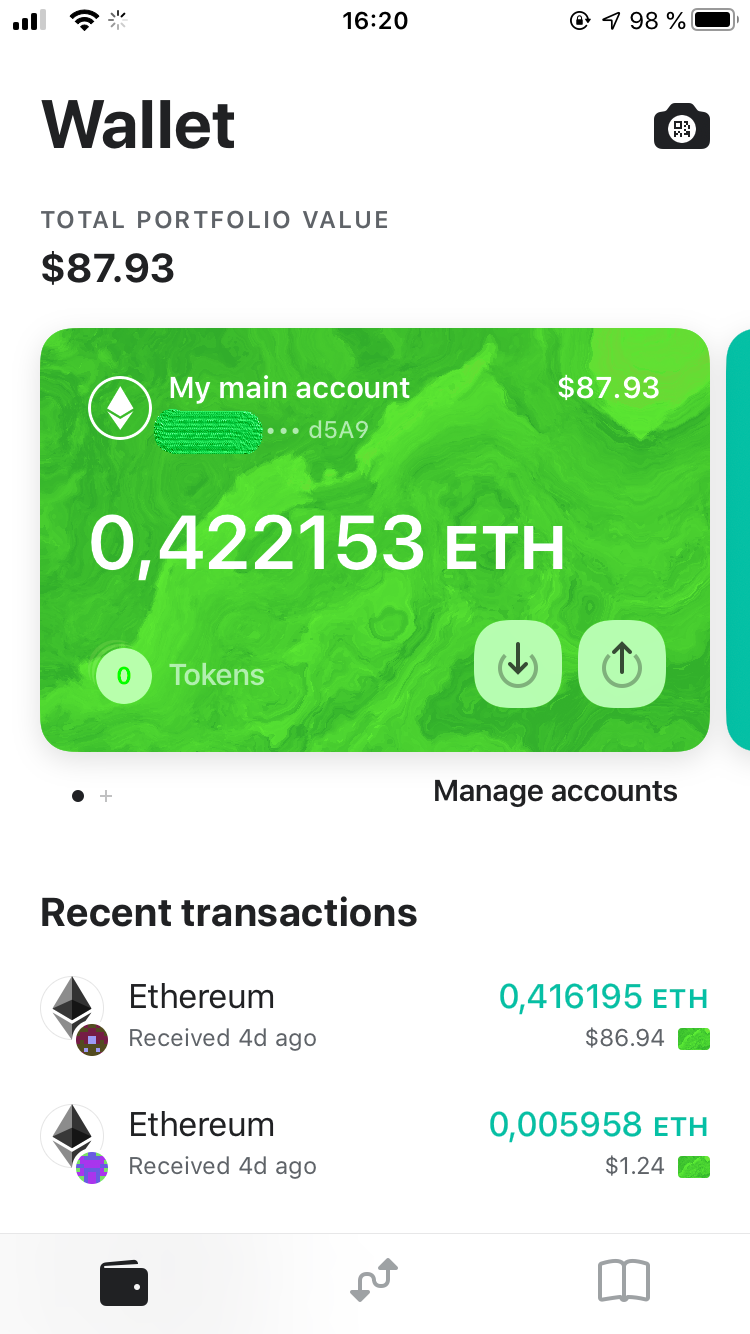Open Manage accounts
Viewport: 750px width, 1334px height.
tap(555, 791)
